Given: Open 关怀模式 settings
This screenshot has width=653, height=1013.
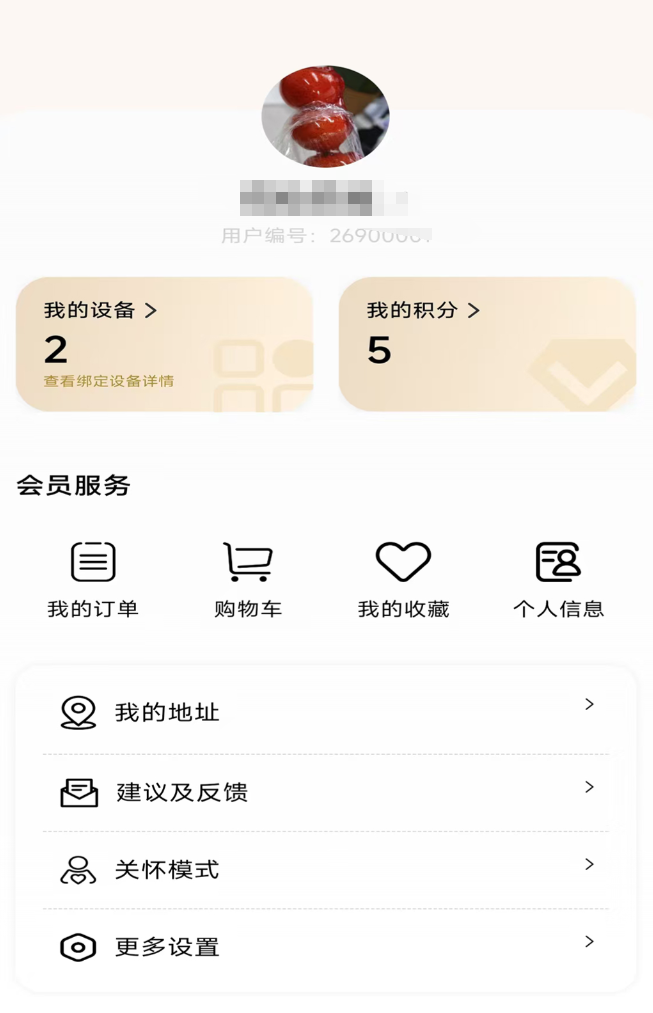Looking at the screenshot, I should [326, 870].
